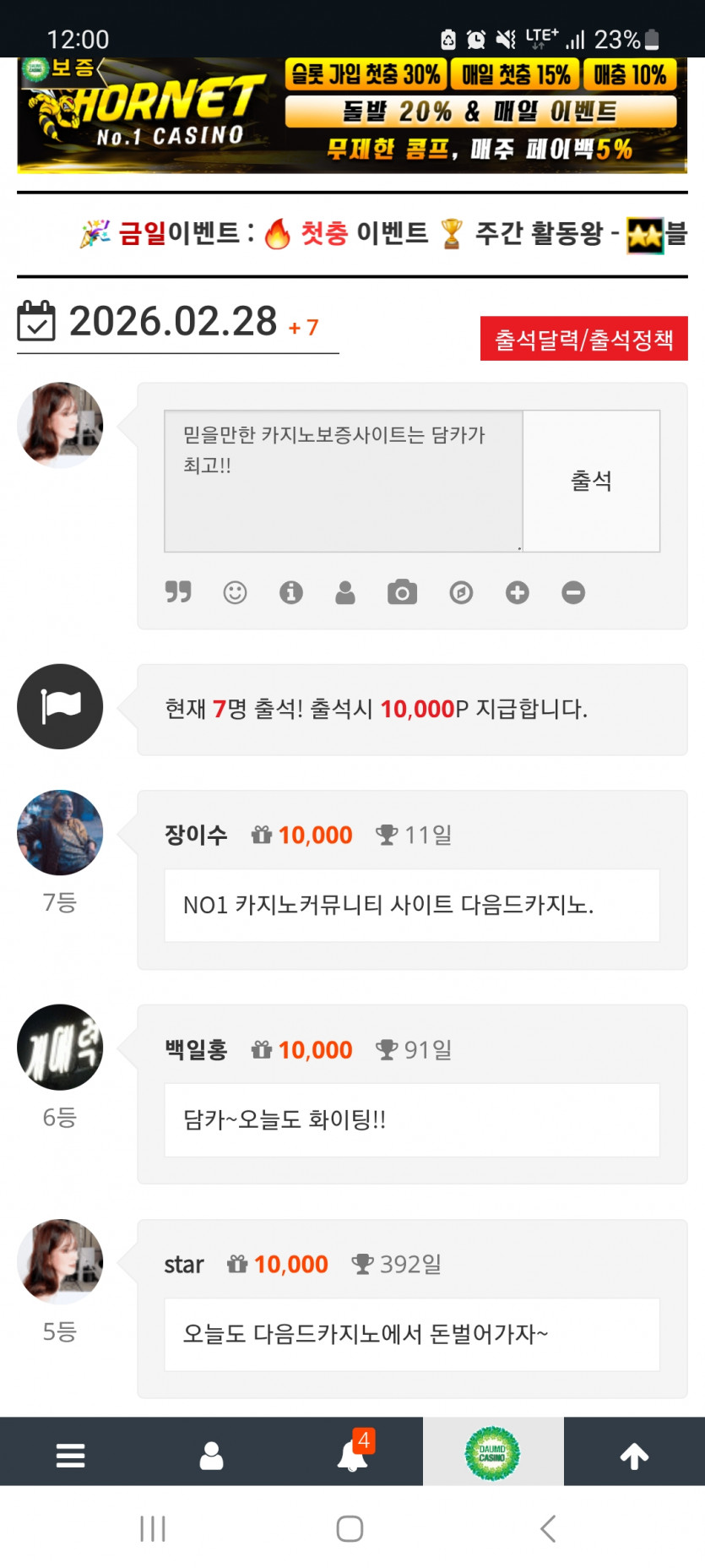705x1568 pixels.
Task: Click the info icon in the comment toolbar
Action: point(291,592)
